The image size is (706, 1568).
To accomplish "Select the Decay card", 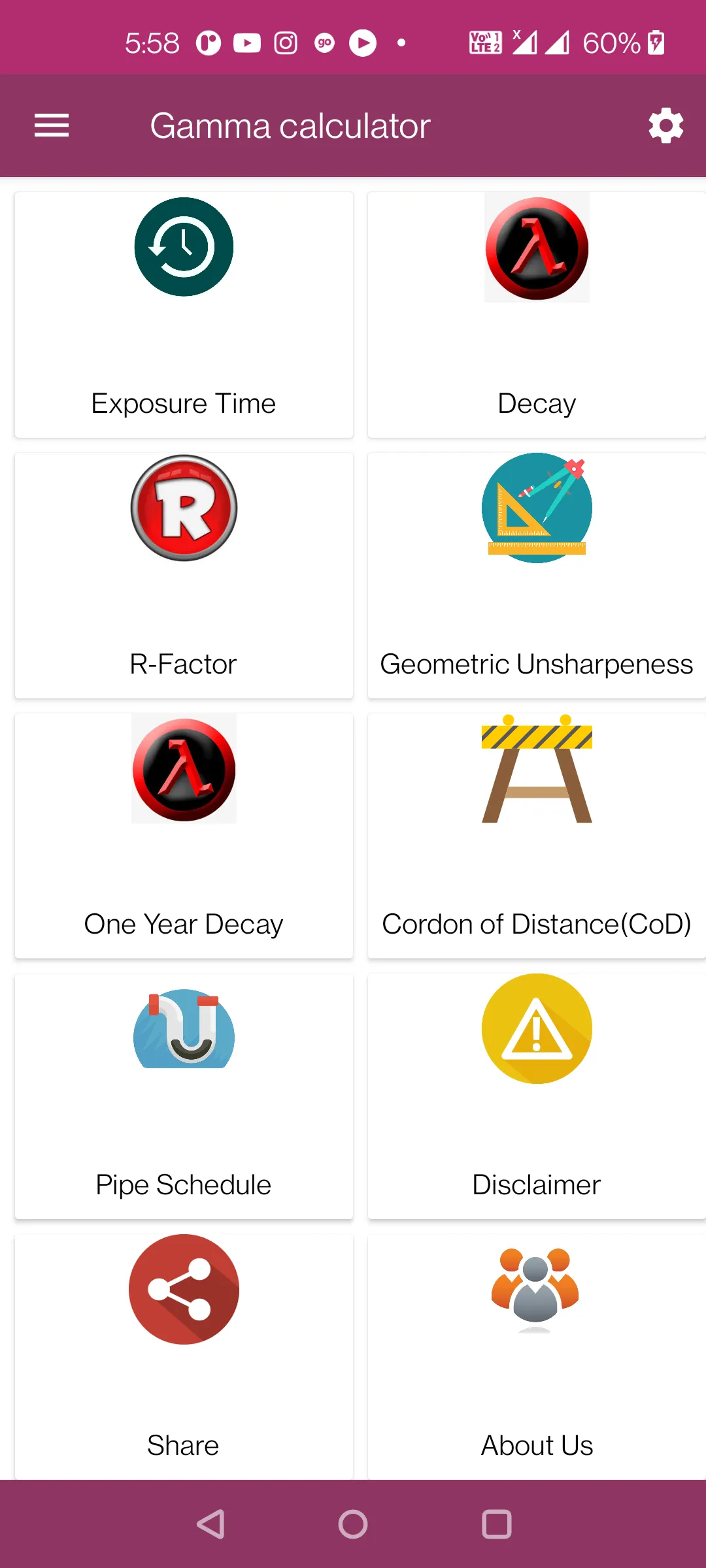I will pyautogui.click(x=537, y=314).
